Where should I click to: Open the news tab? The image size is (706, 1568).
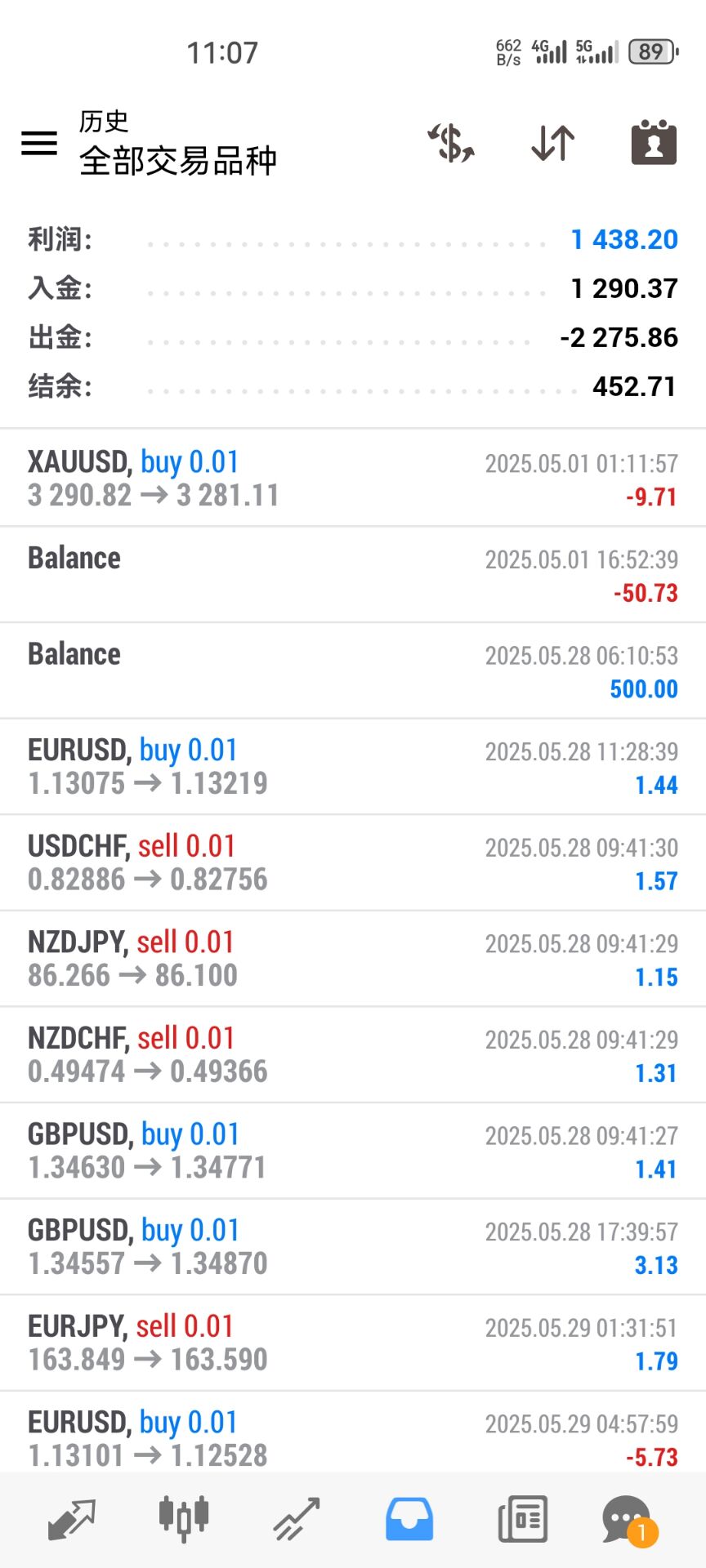[x=522, y=1519]
